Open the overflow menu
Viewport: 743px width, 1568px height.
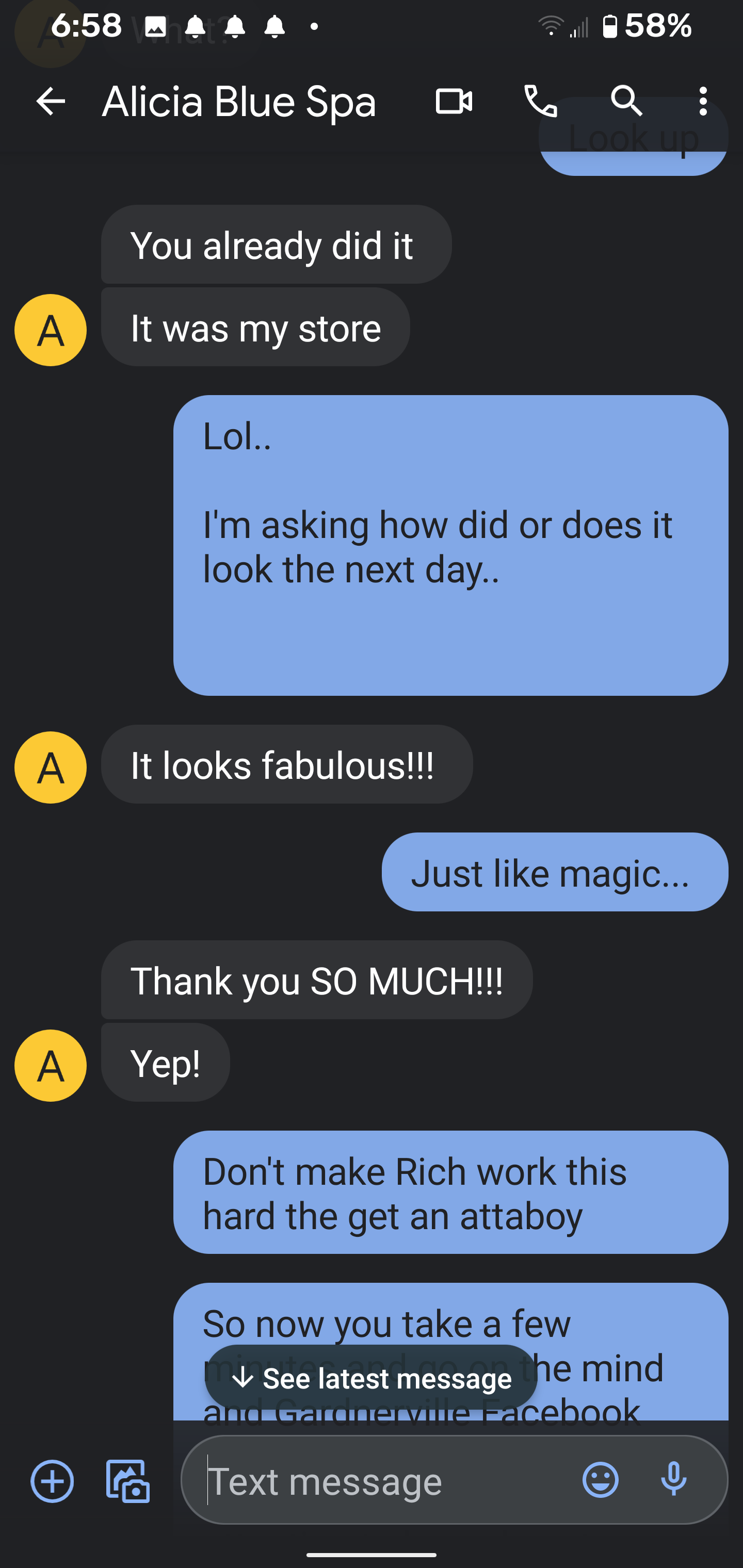[703, 101]
